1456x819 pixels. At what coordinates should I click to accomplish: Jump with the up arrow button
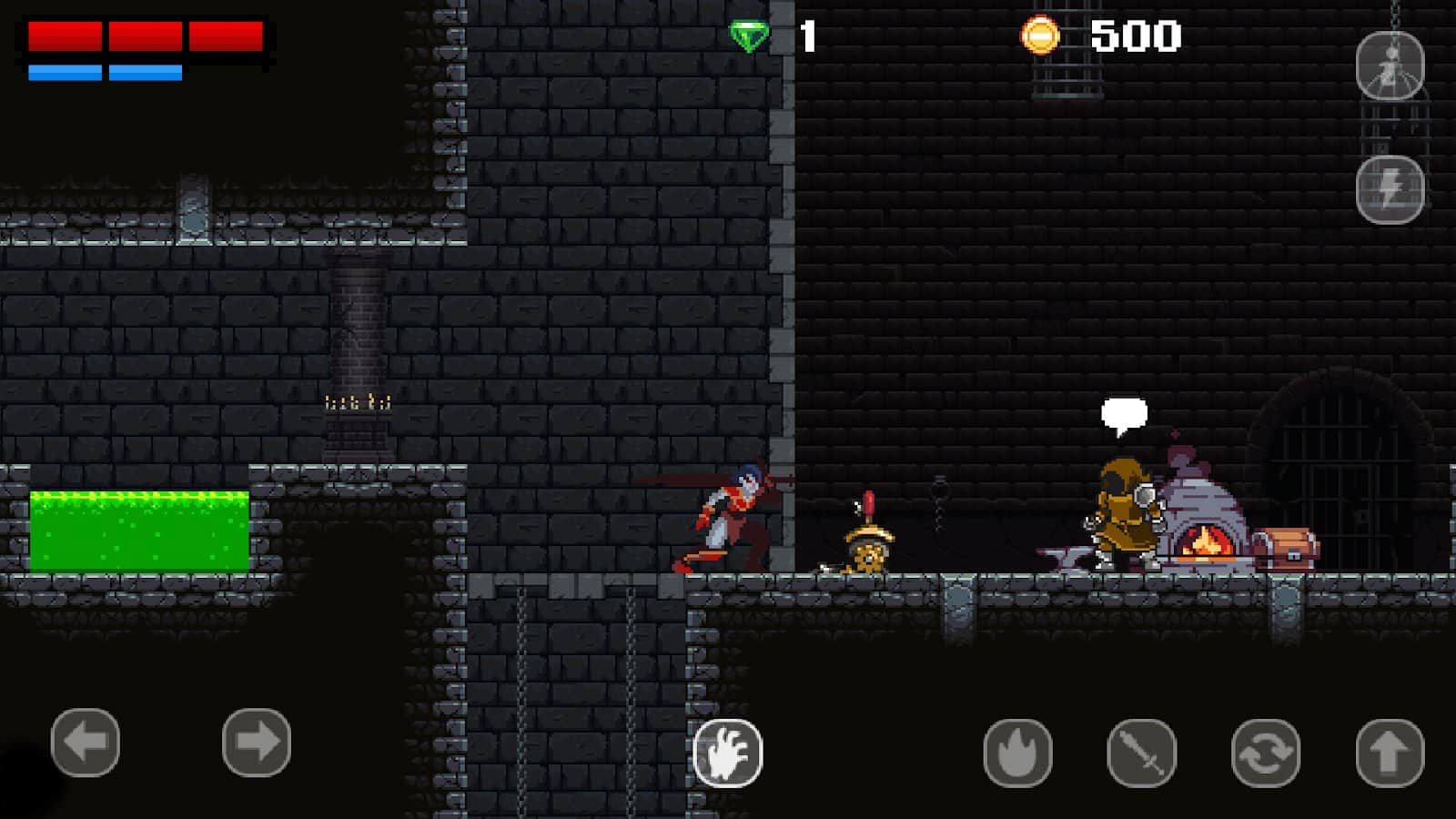[1390, 753]
